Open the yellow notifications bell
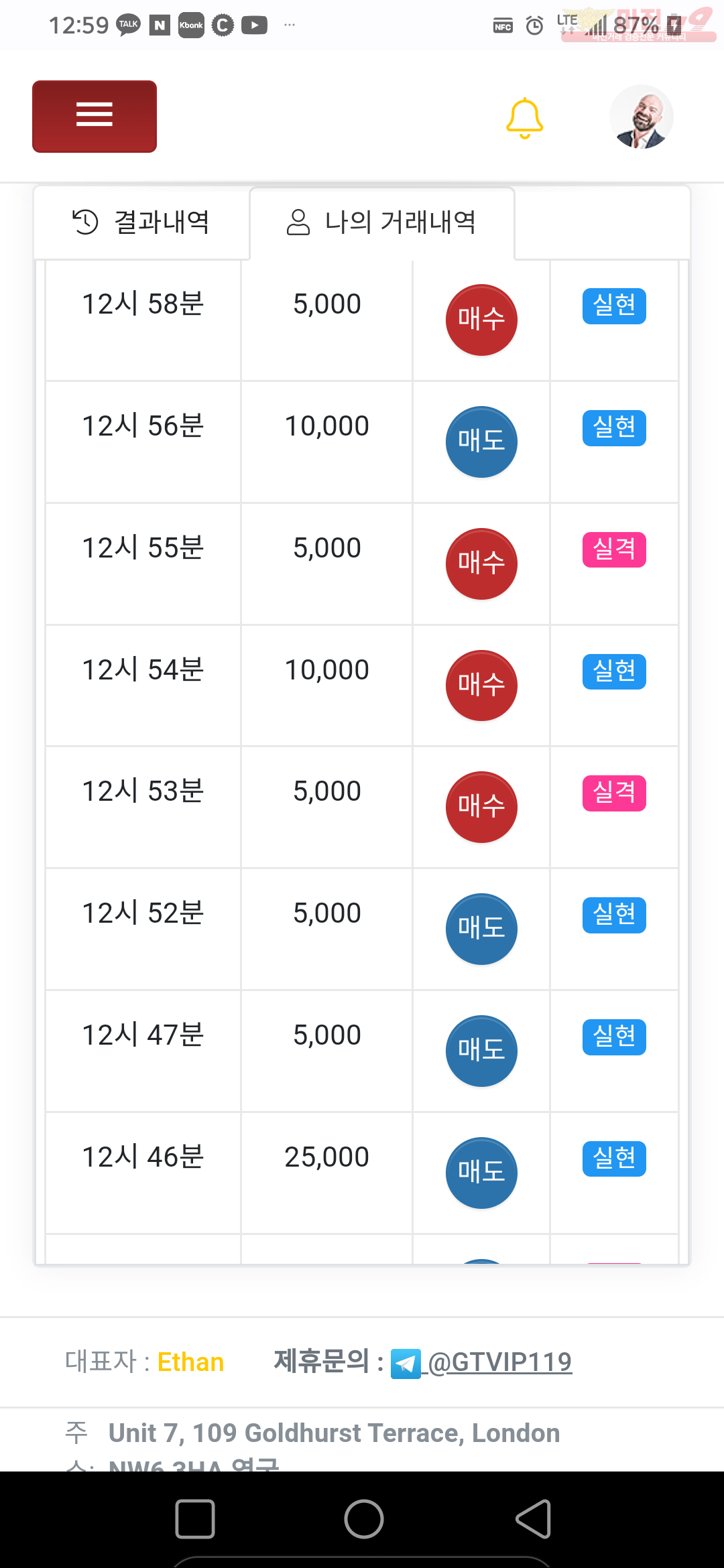 click(524, 118)
